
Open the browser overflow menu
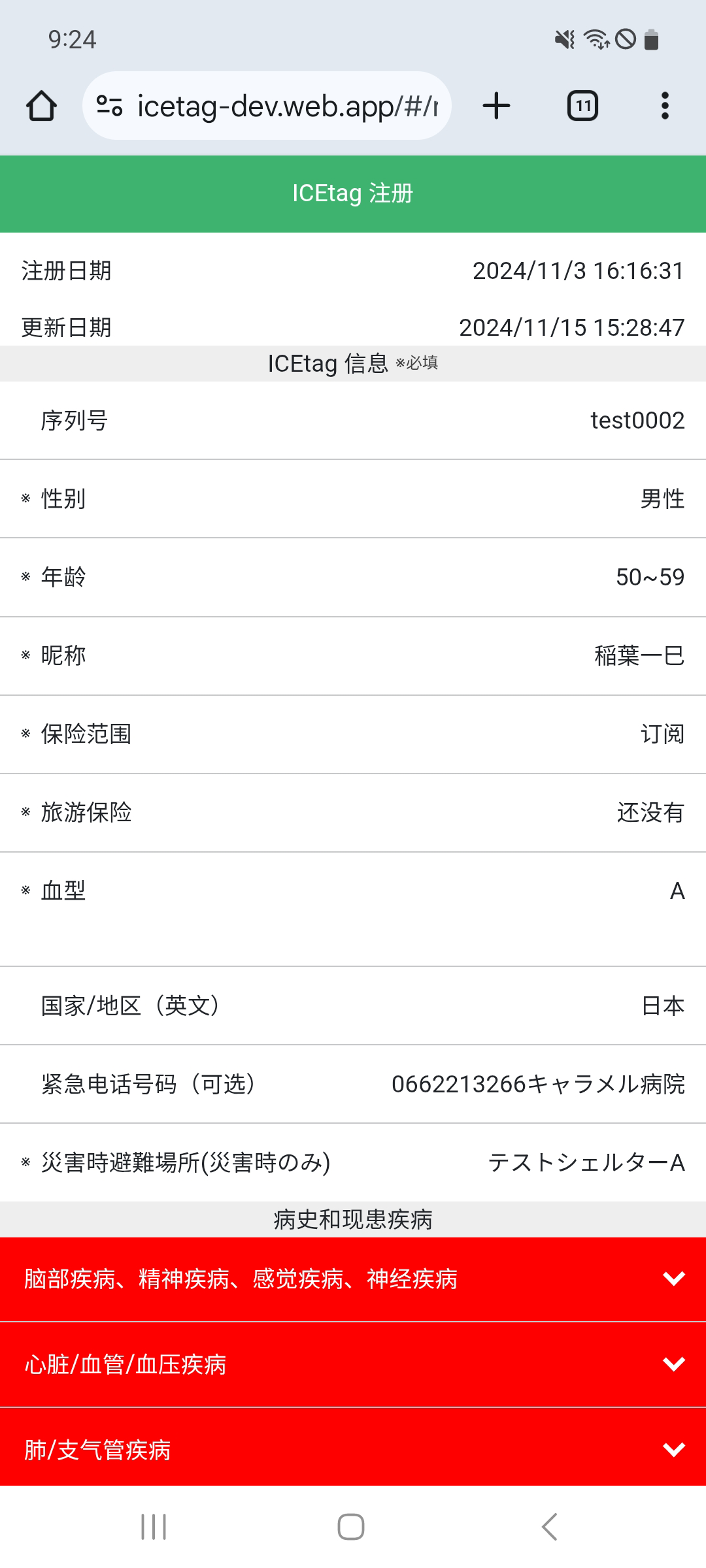[665, 106]
